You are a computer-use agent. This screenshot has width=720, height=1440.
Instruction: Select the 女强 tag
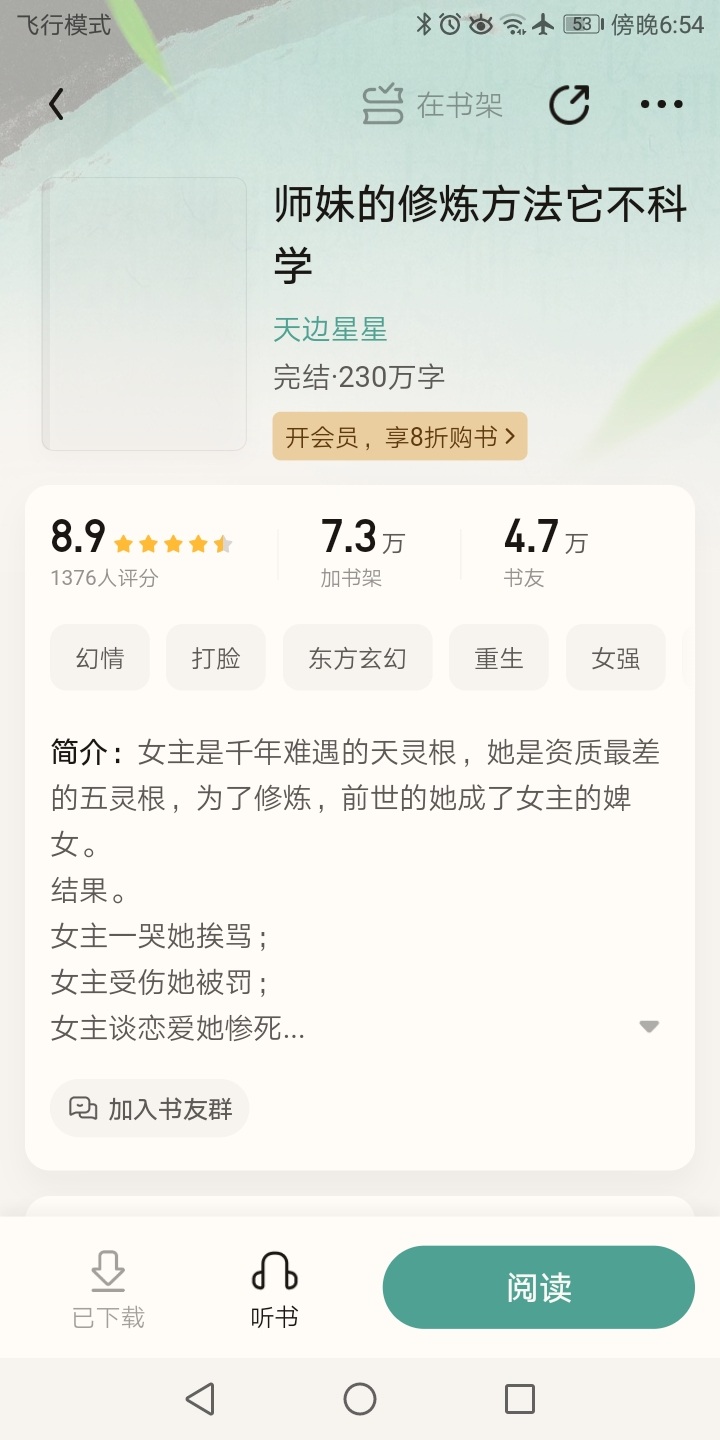615,658
